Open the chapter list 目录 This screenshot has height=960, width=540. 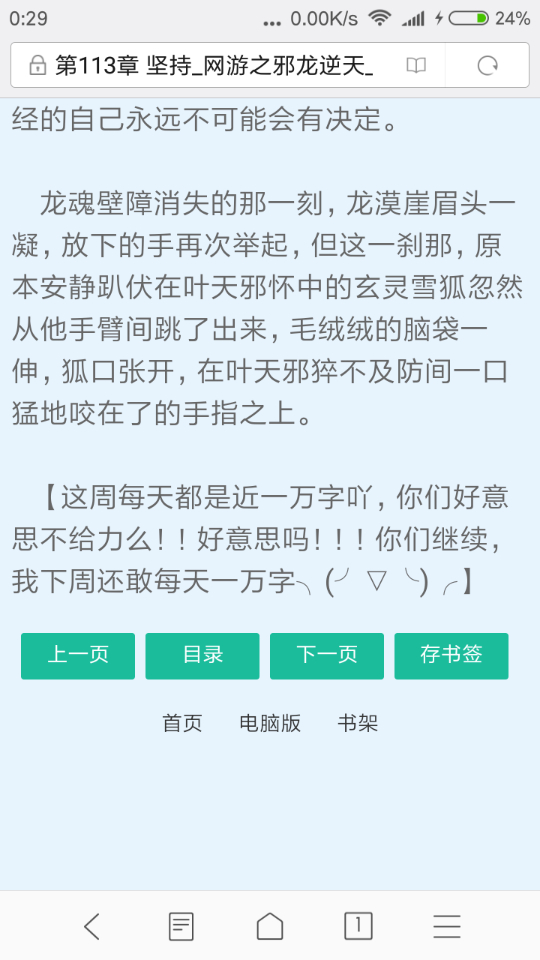coord(202,656)
